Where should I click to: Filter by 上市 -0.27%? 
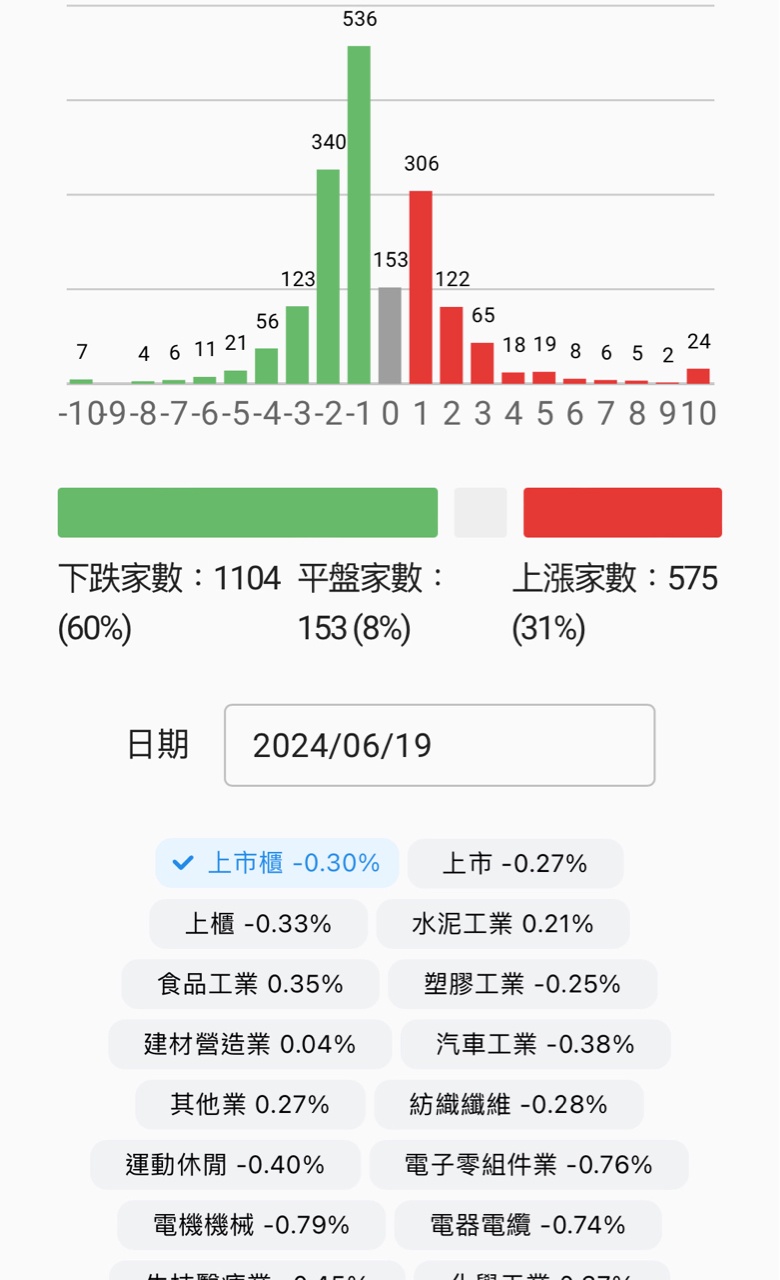pyautogui.click(x=515, y=863)
